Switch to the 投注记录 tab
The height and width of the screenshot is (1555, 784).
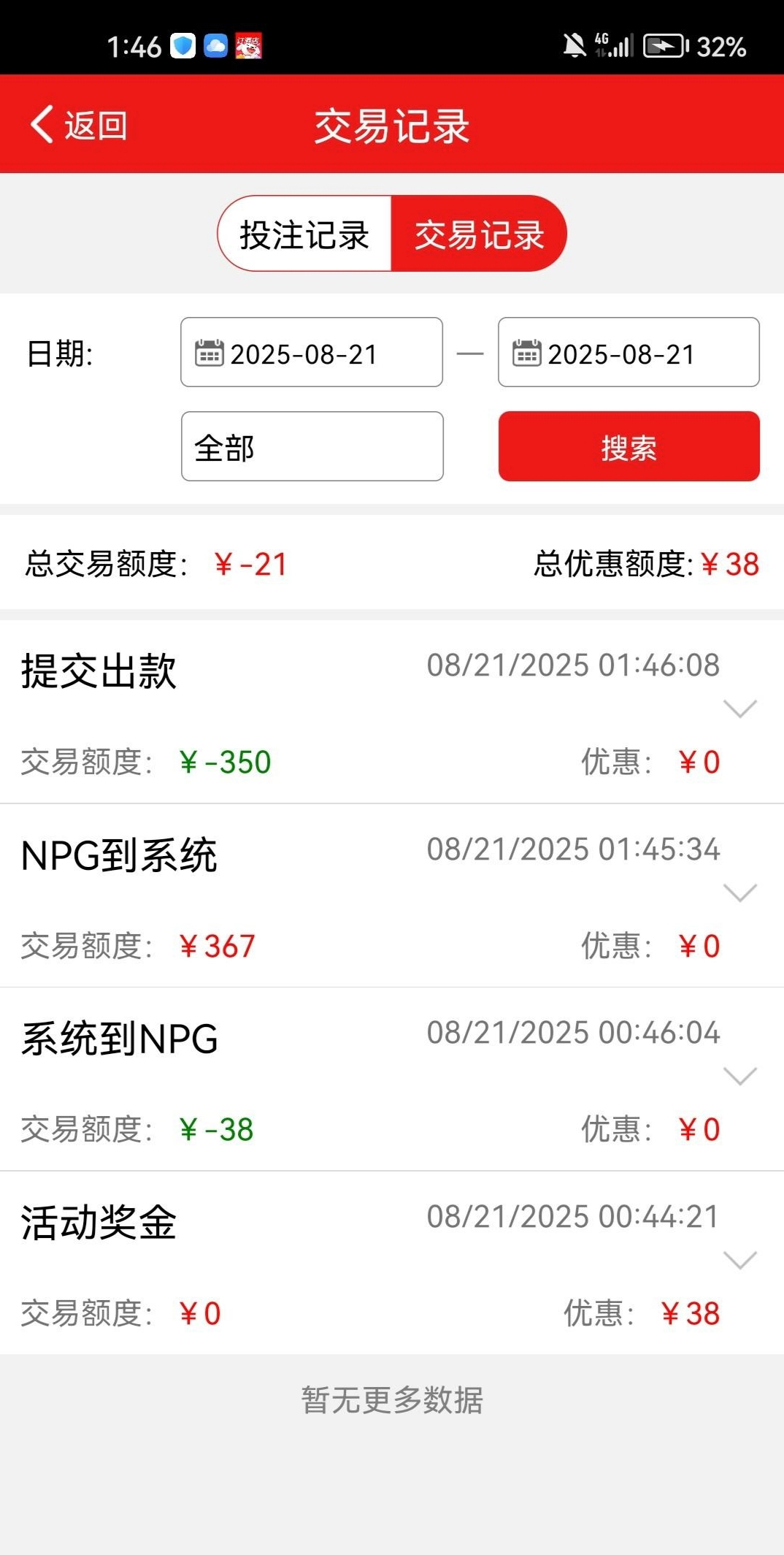coord(304,234)
